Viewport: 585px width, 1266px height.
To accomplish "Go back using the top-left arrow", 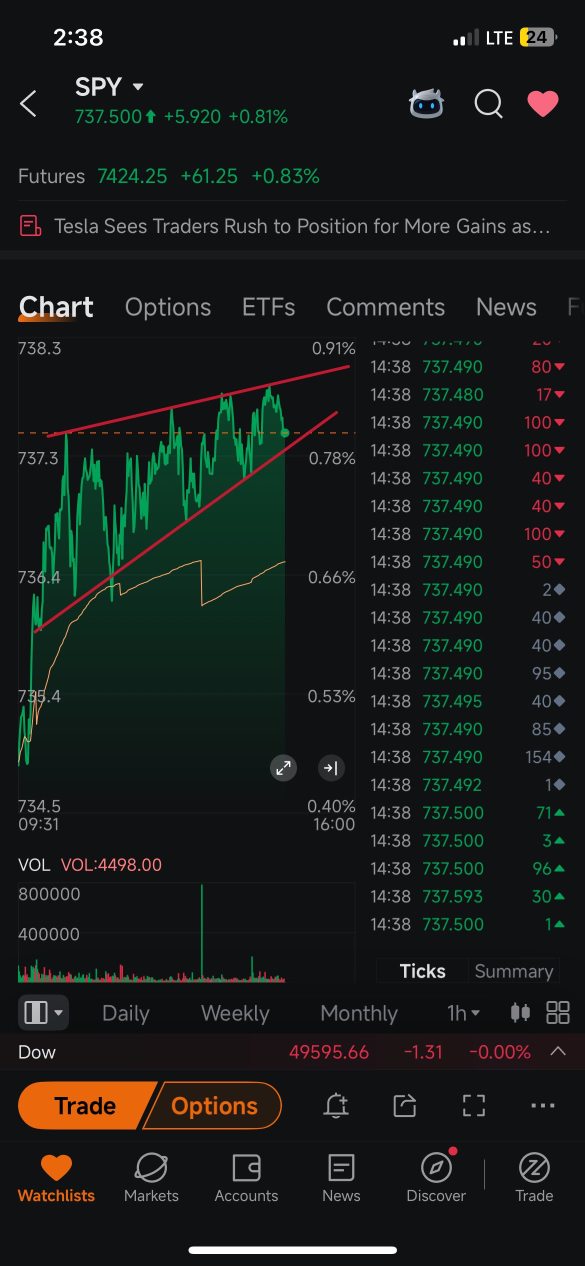I will pyautogui.click(x=28, y=103).
